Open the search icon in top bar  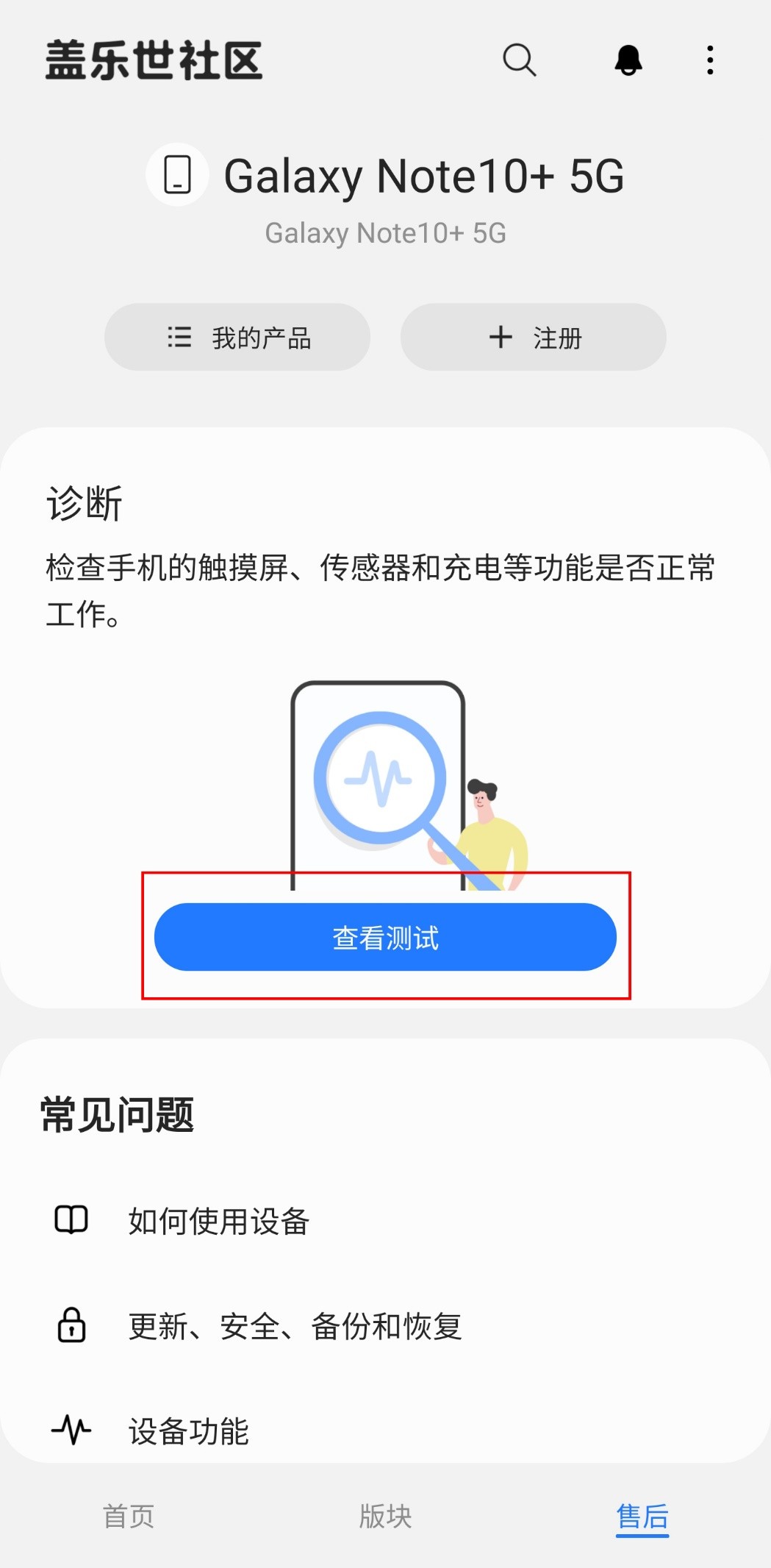[x=520, y=60]
